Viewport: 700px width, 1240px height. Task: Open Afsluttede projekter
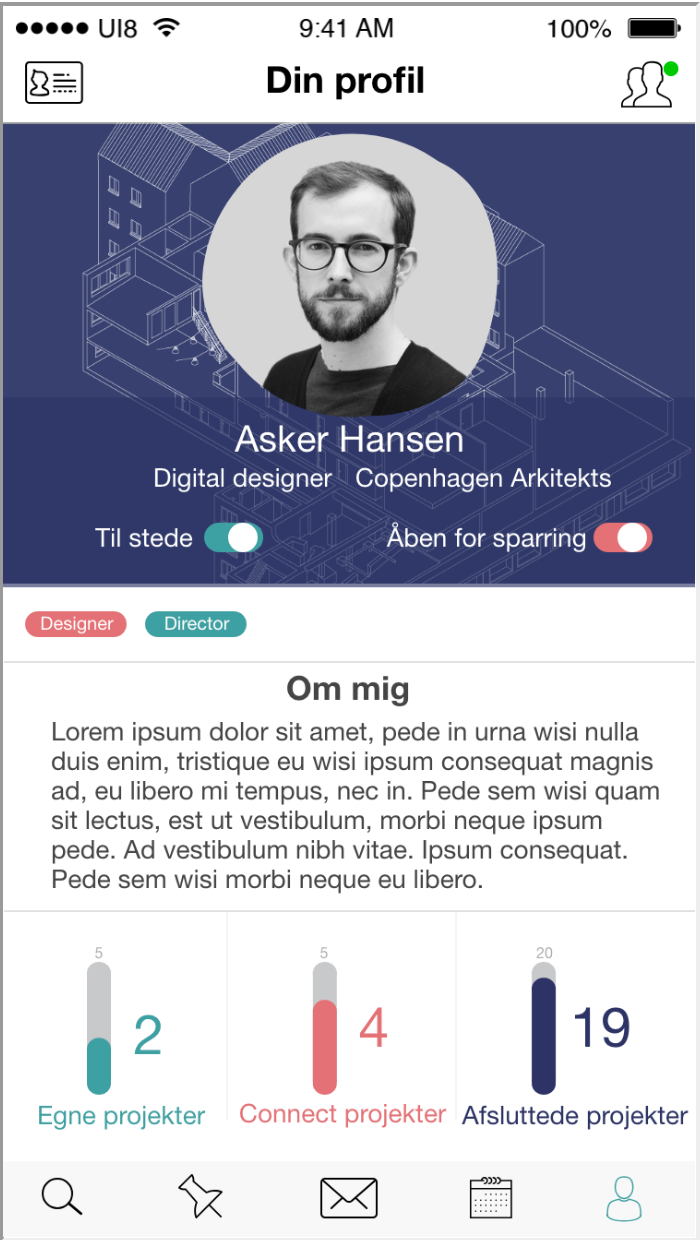click(574, 1116)
